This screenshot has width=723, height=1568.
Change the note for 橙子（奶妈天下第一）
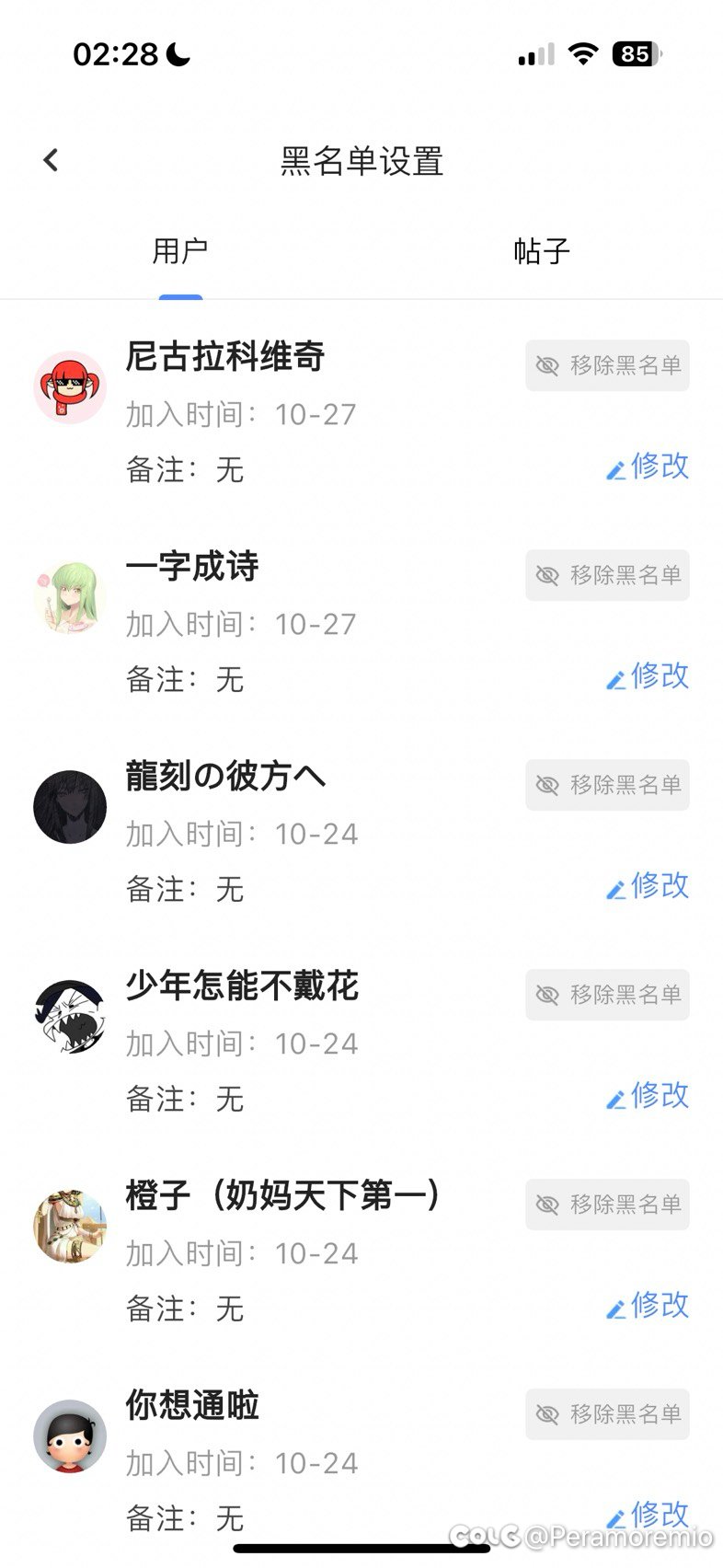click(x=648, y=1306)
